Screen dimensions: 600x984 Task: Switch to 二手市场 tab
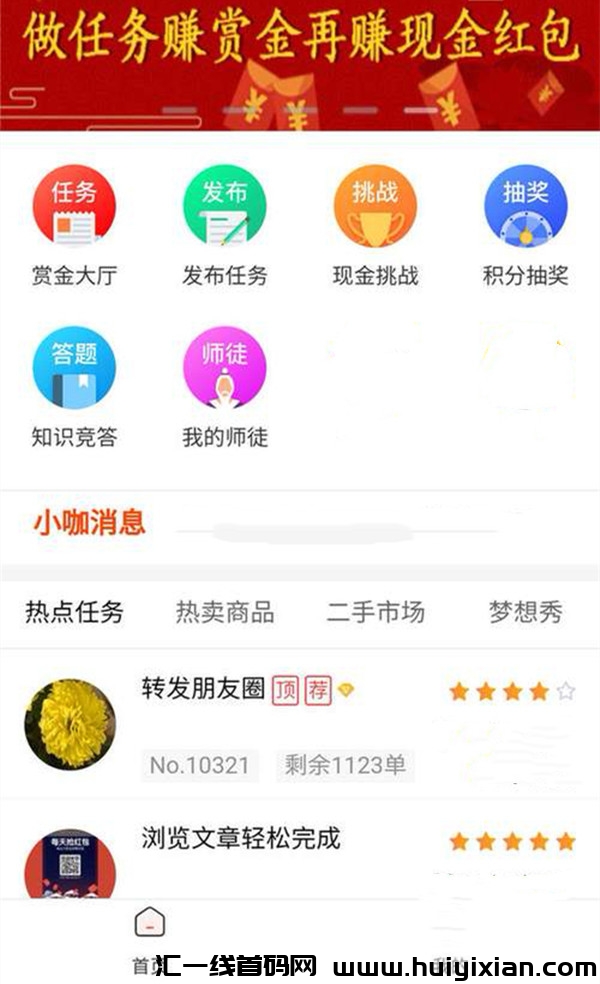pyautogui.click(x=375, y=612)
